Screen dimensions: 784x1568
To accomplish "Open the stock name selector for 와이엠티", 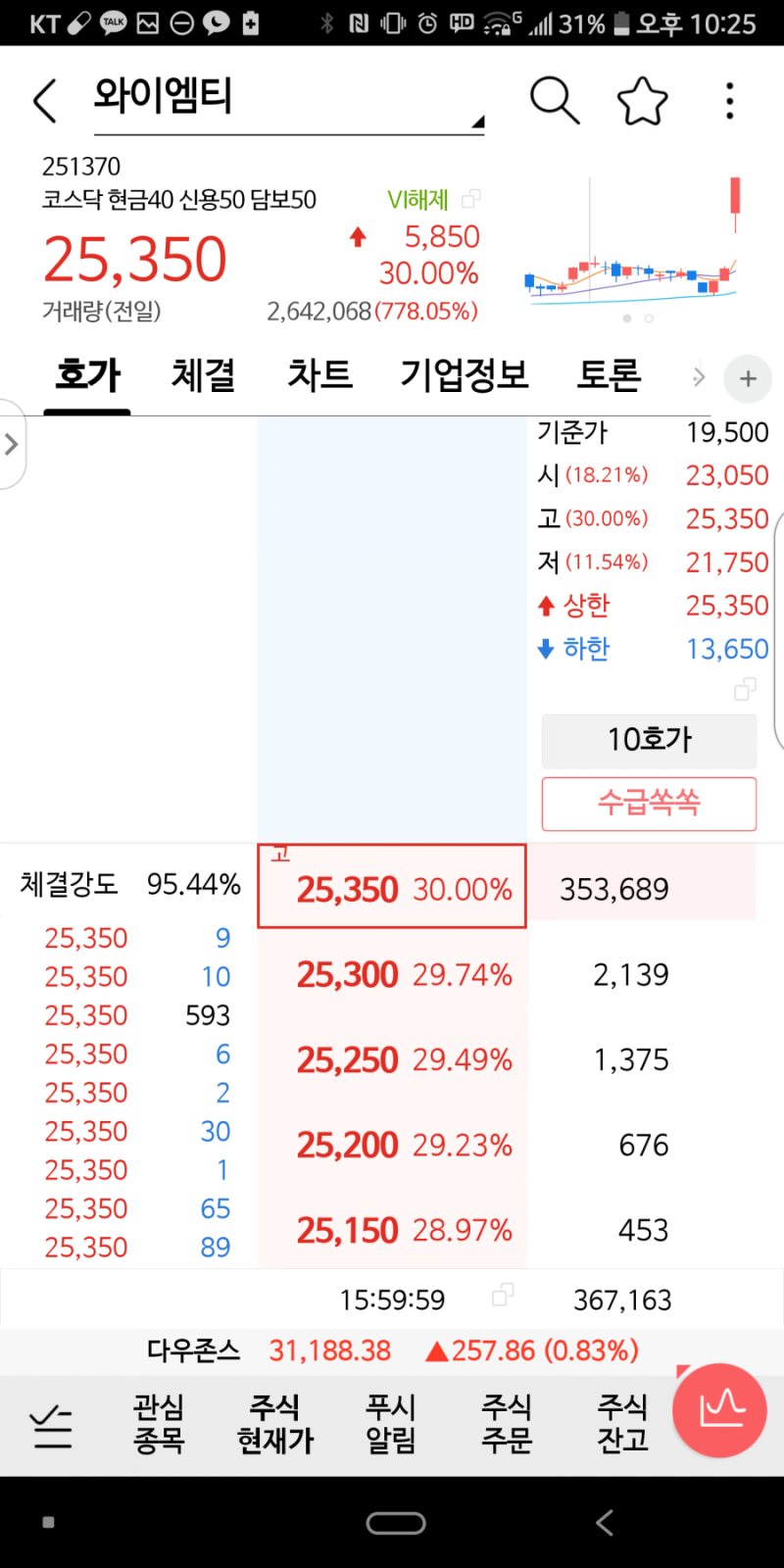I will coord(284,100).
